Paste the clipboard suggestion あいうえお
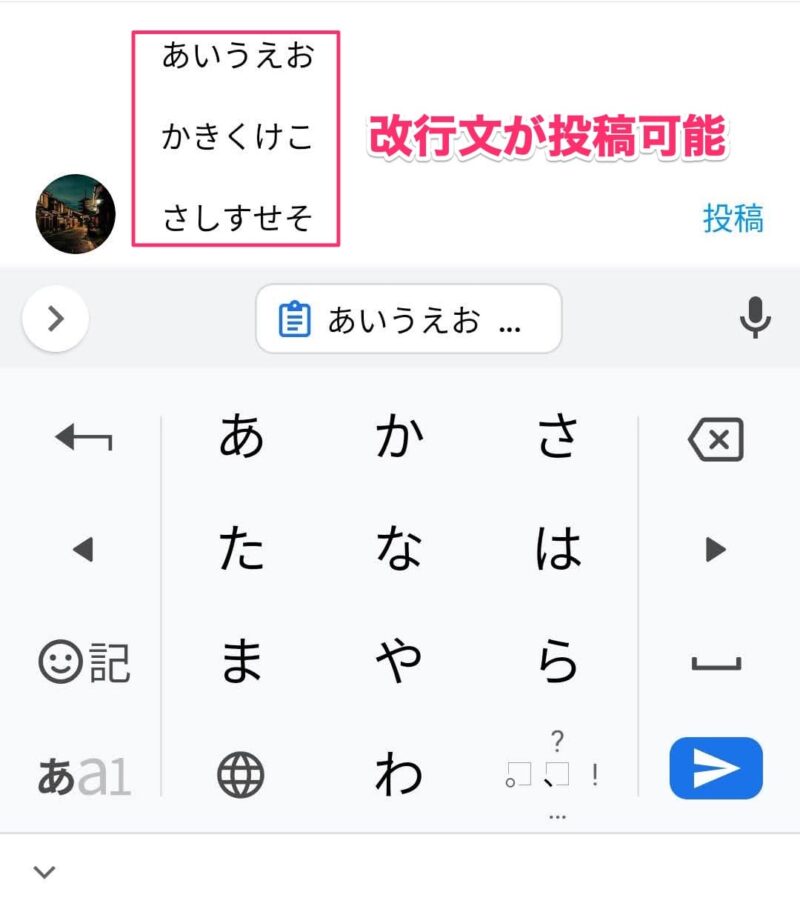 [408, 319]
